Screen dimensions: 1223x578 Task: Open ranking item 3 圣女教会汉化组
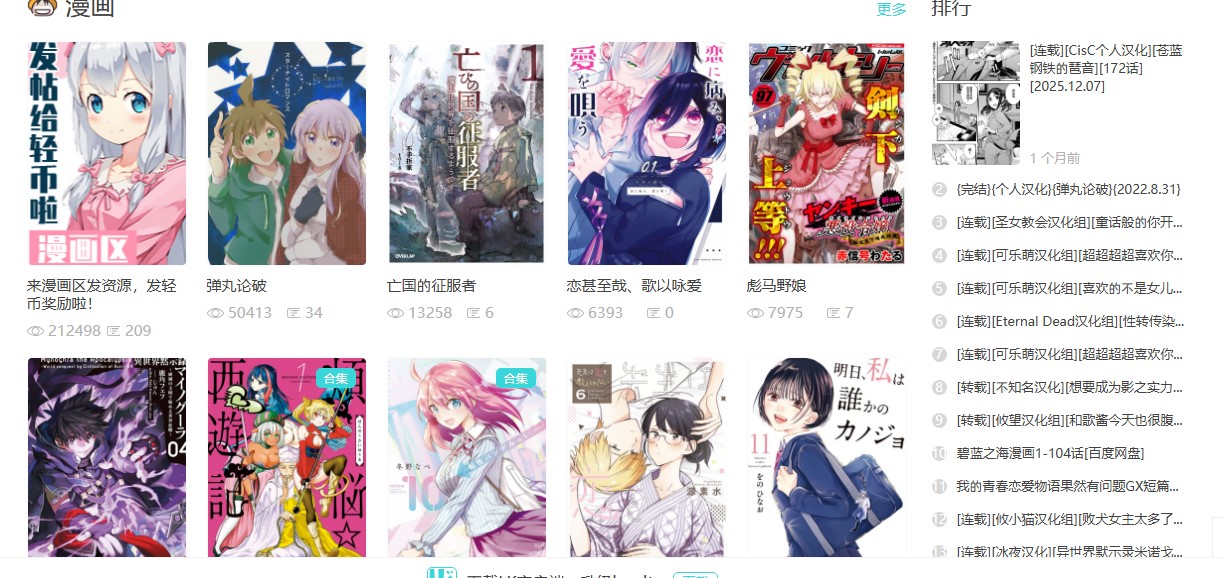(1069, 222)
